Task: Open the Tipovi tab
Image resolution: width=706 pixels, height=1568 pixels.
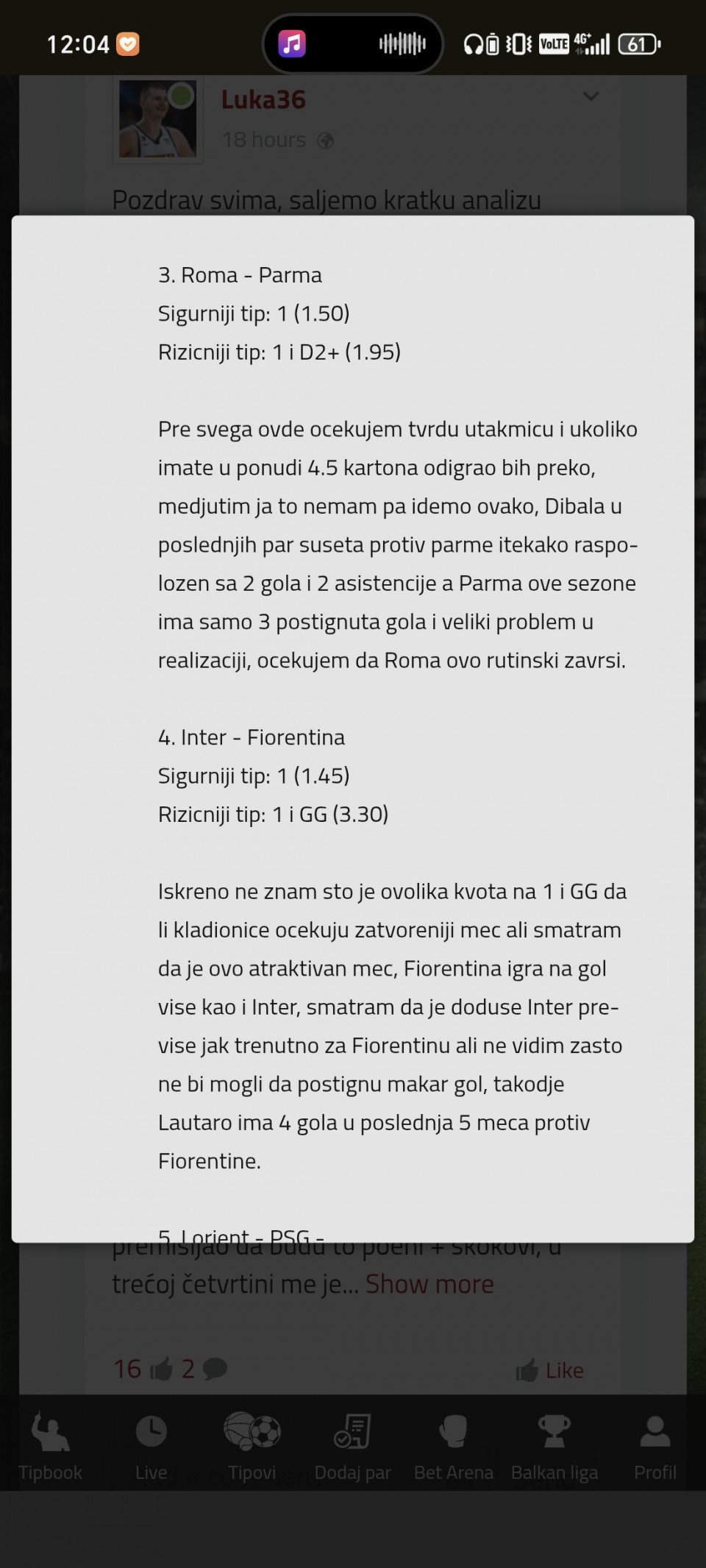Action: [252, 1447]
